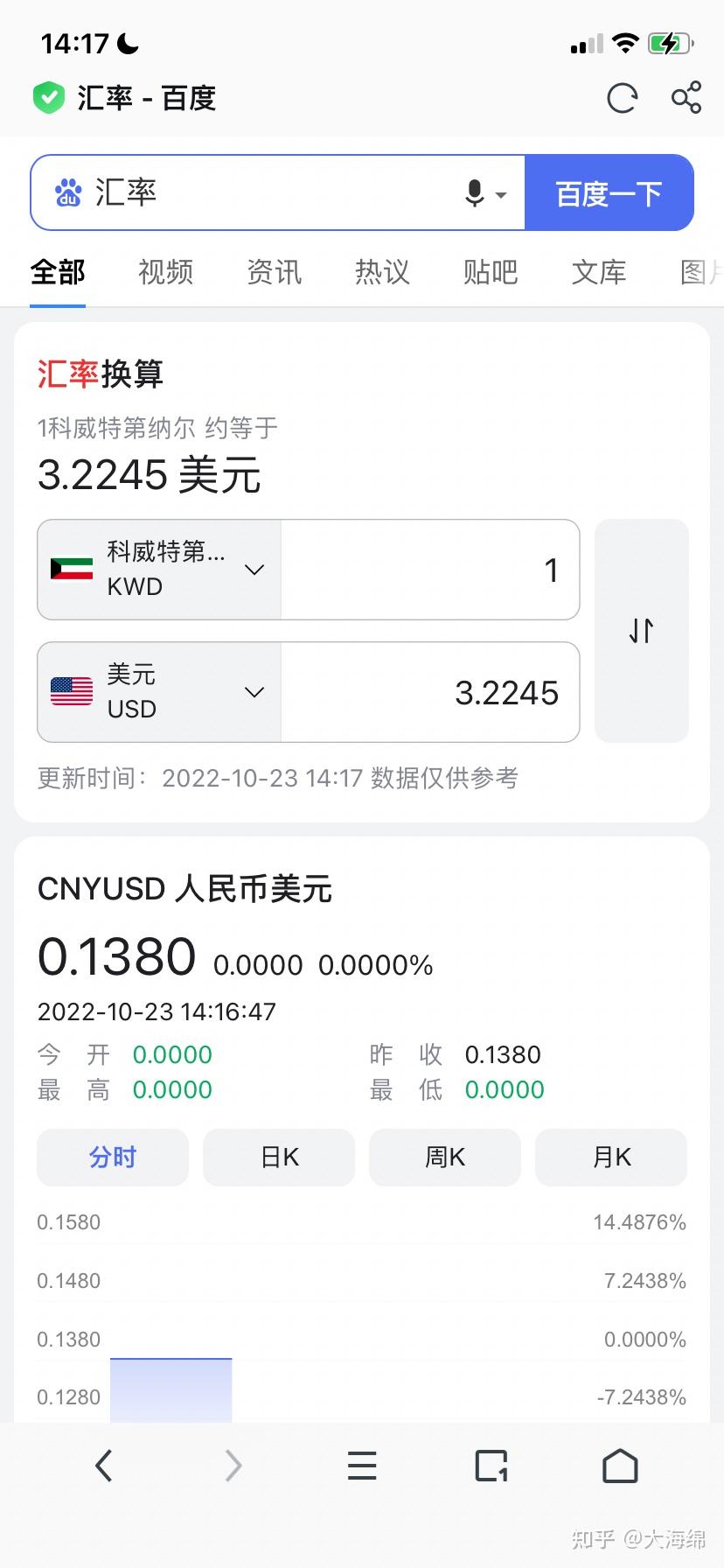Click the US flag icon next to USD
Screen dimensions: 724x1568
[71, 691]
